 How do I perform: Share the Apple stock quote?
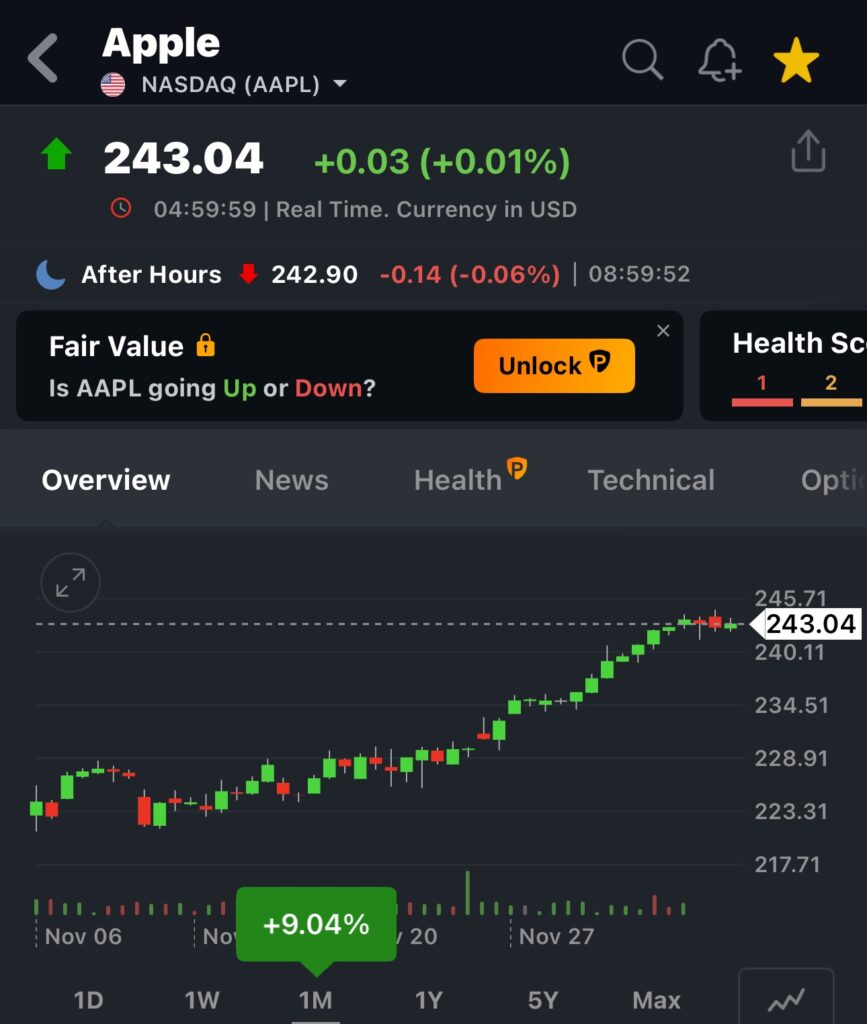[808, 153]
